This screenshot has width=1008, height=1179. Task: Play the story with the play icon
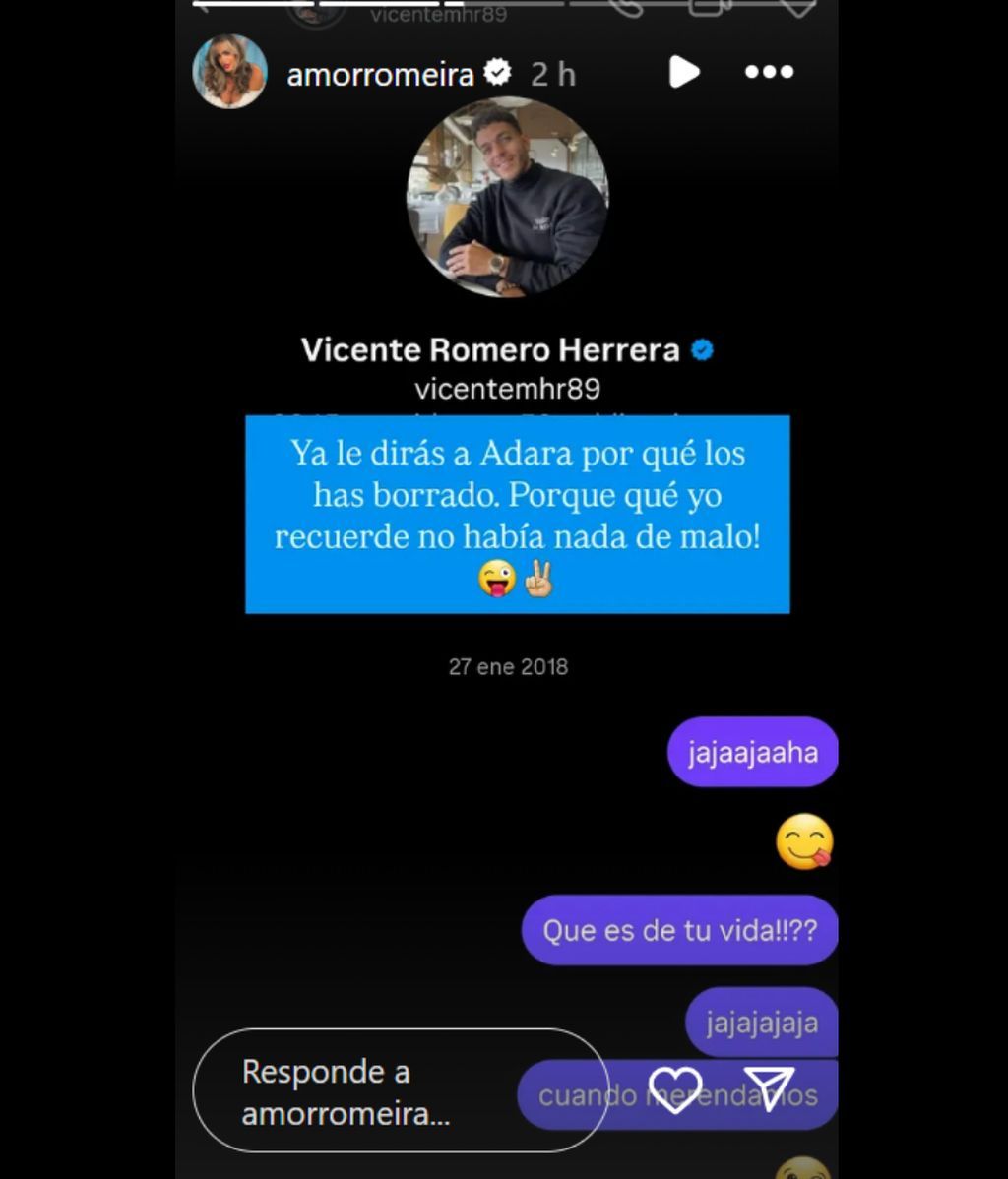pos(684,71)
